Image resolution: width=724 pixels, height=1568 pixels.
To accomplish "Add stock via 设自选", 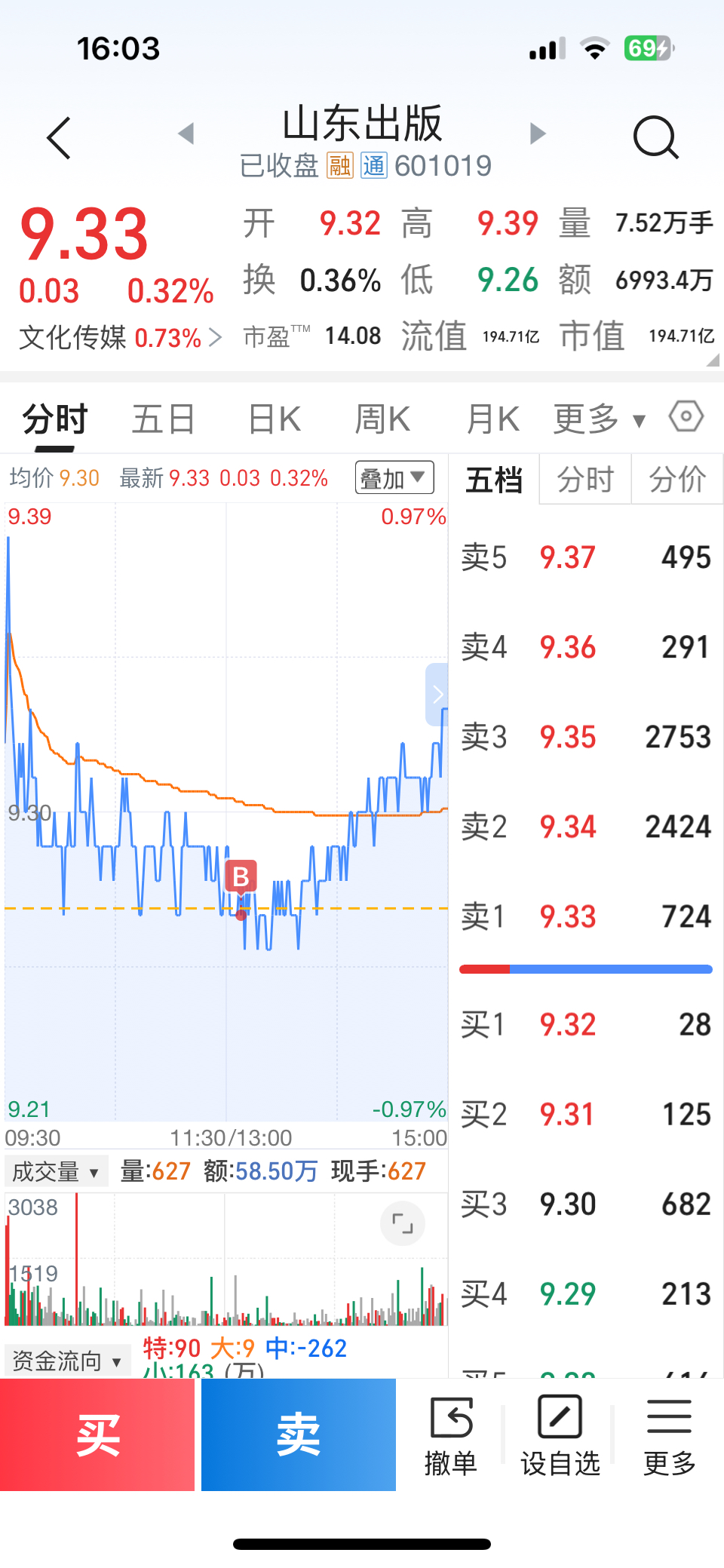I will pyautogui.click(x=560, y=1435).
